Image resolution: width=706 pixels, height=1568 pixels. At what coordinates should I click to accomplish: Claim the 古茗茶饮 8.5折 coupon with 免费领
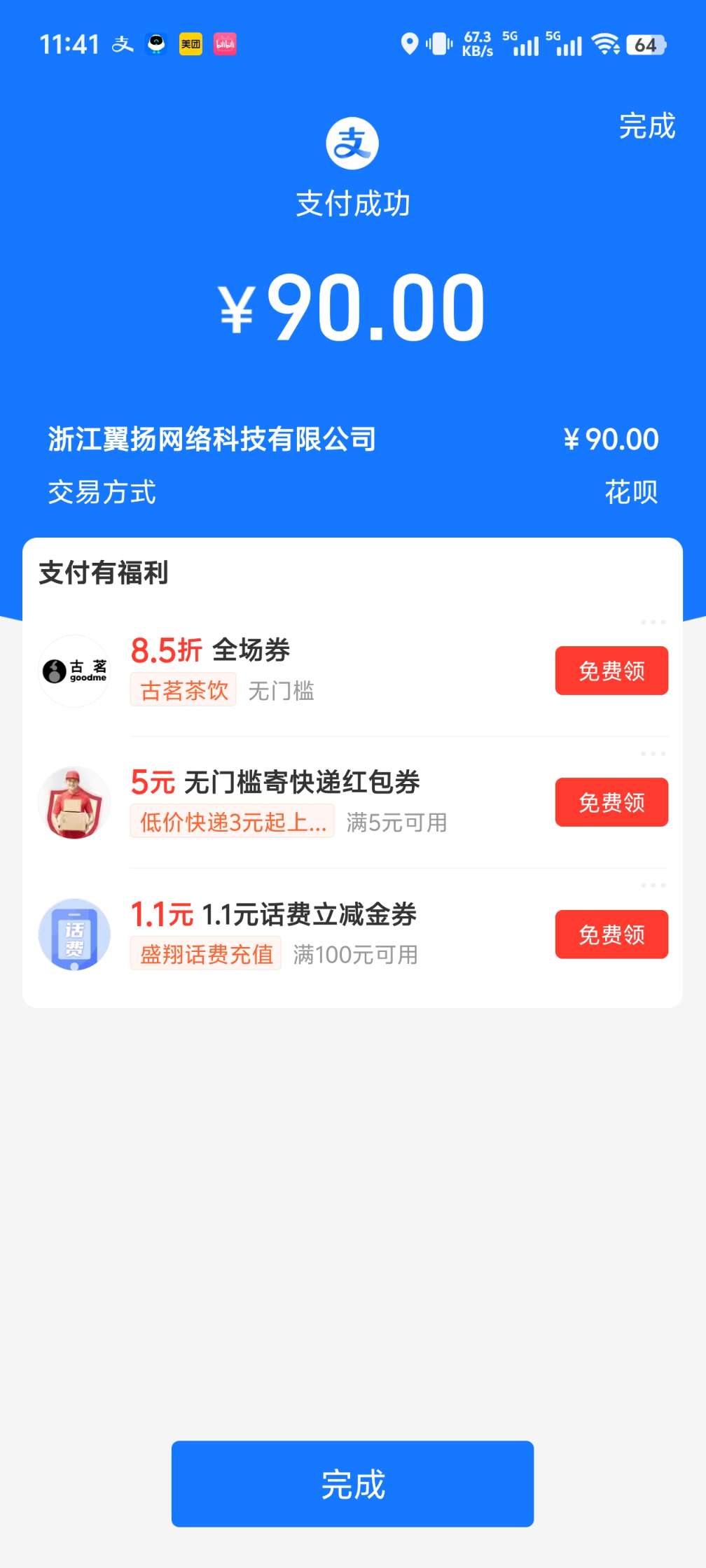coord(611,671)
